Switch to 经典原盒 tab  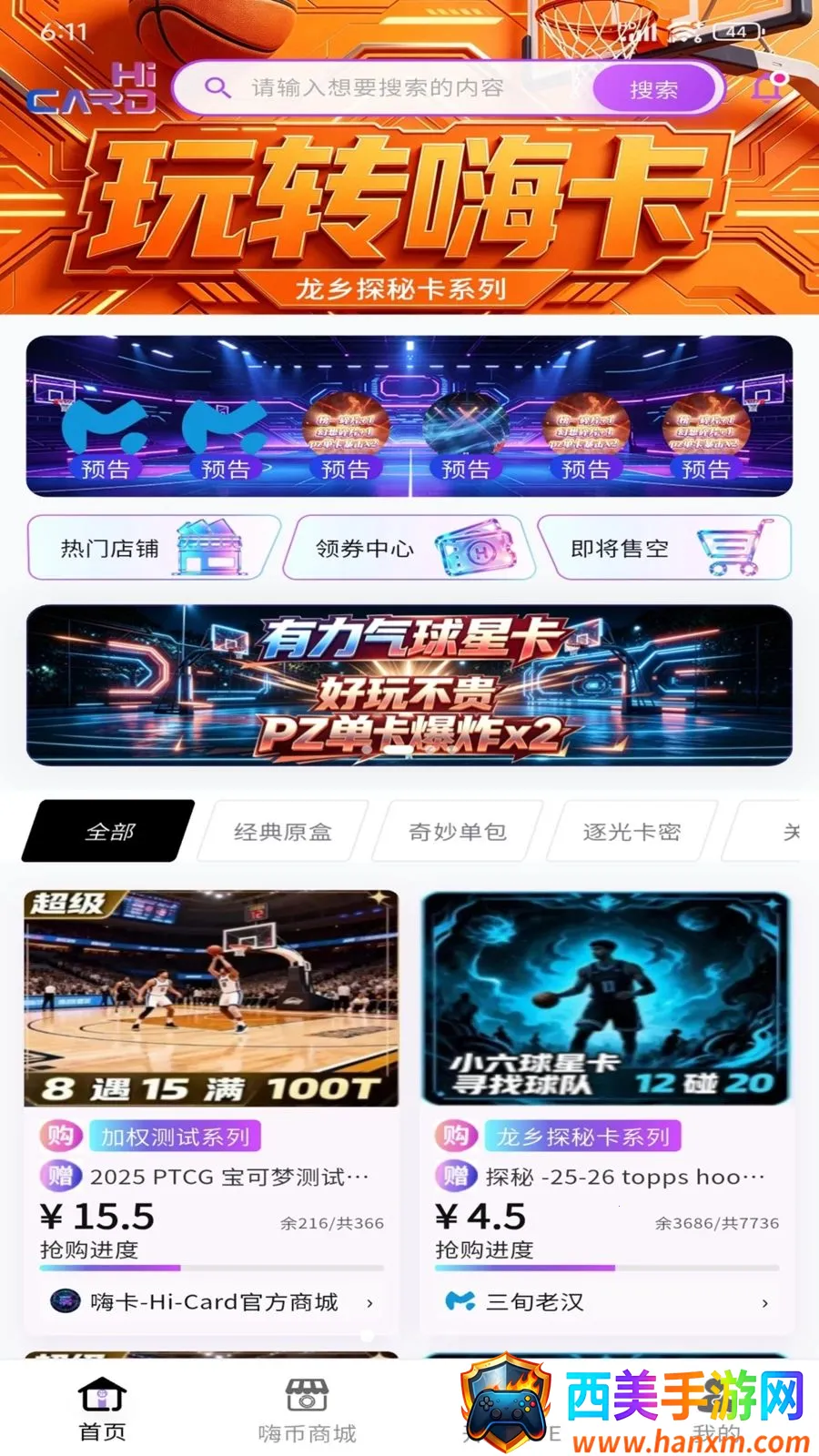(x=283, y=831)
